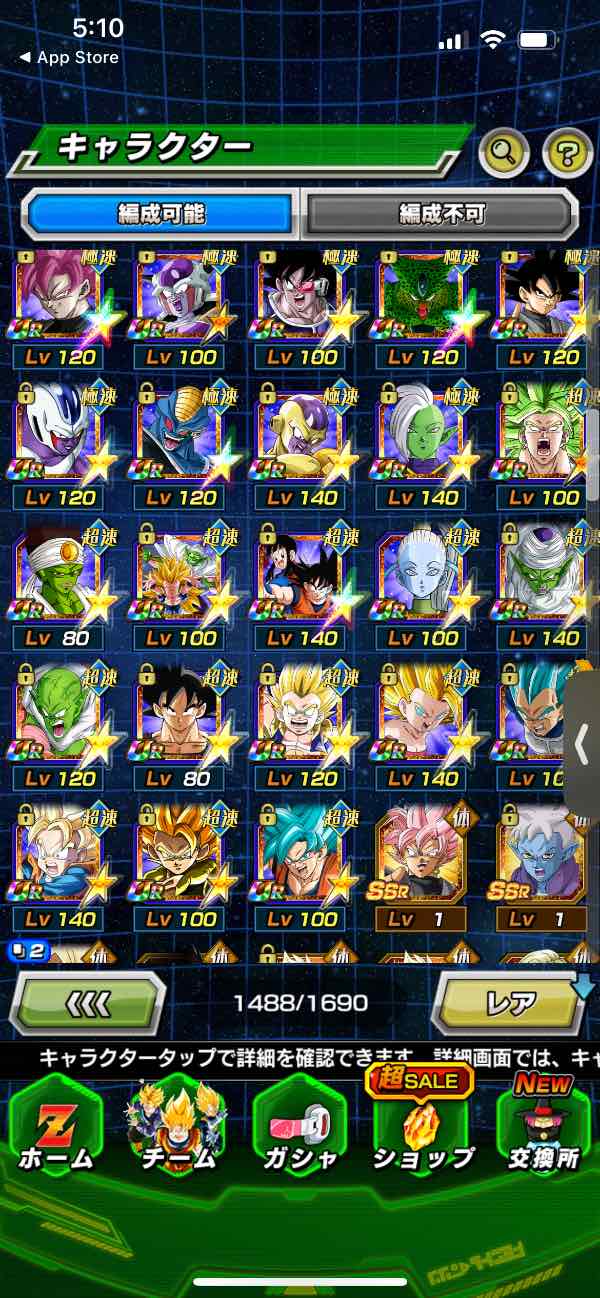Select the Golden Frieza Lv 140 card
The height and width of the screenshot is (1298, 600).
[298, 441]
